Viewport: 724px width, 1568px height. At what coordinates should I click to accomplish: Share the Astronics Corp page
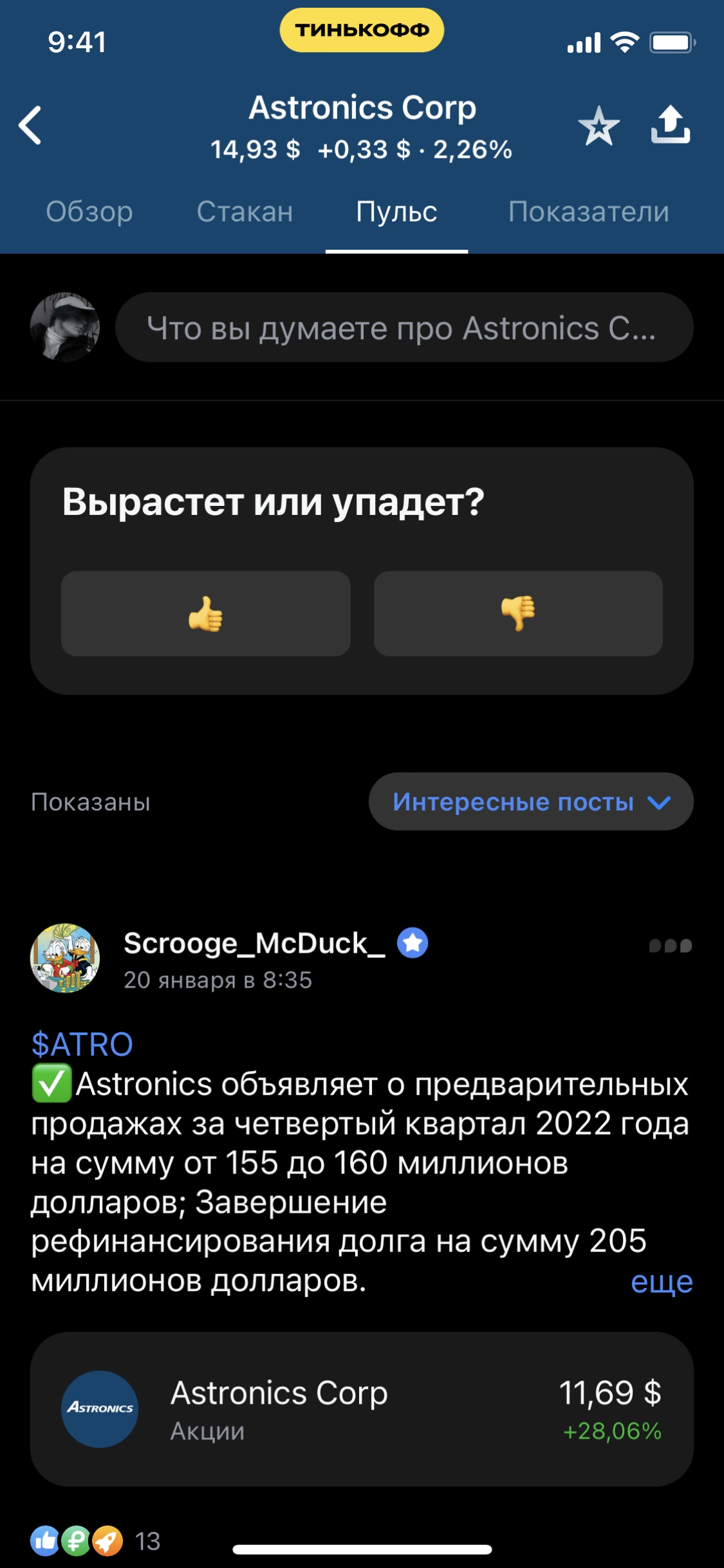pos(670,125)
